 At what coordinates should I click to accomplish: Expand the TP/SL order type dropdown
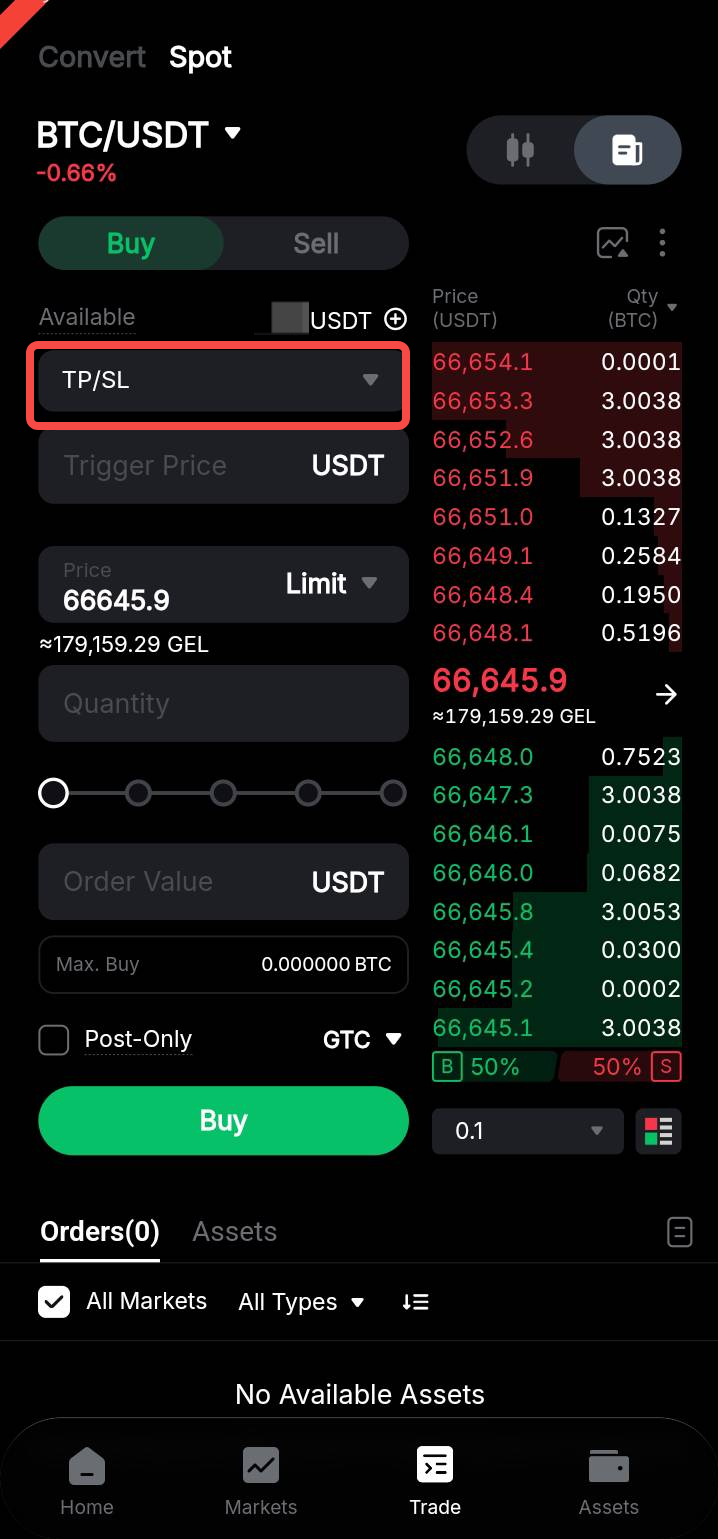pos(220,381)
